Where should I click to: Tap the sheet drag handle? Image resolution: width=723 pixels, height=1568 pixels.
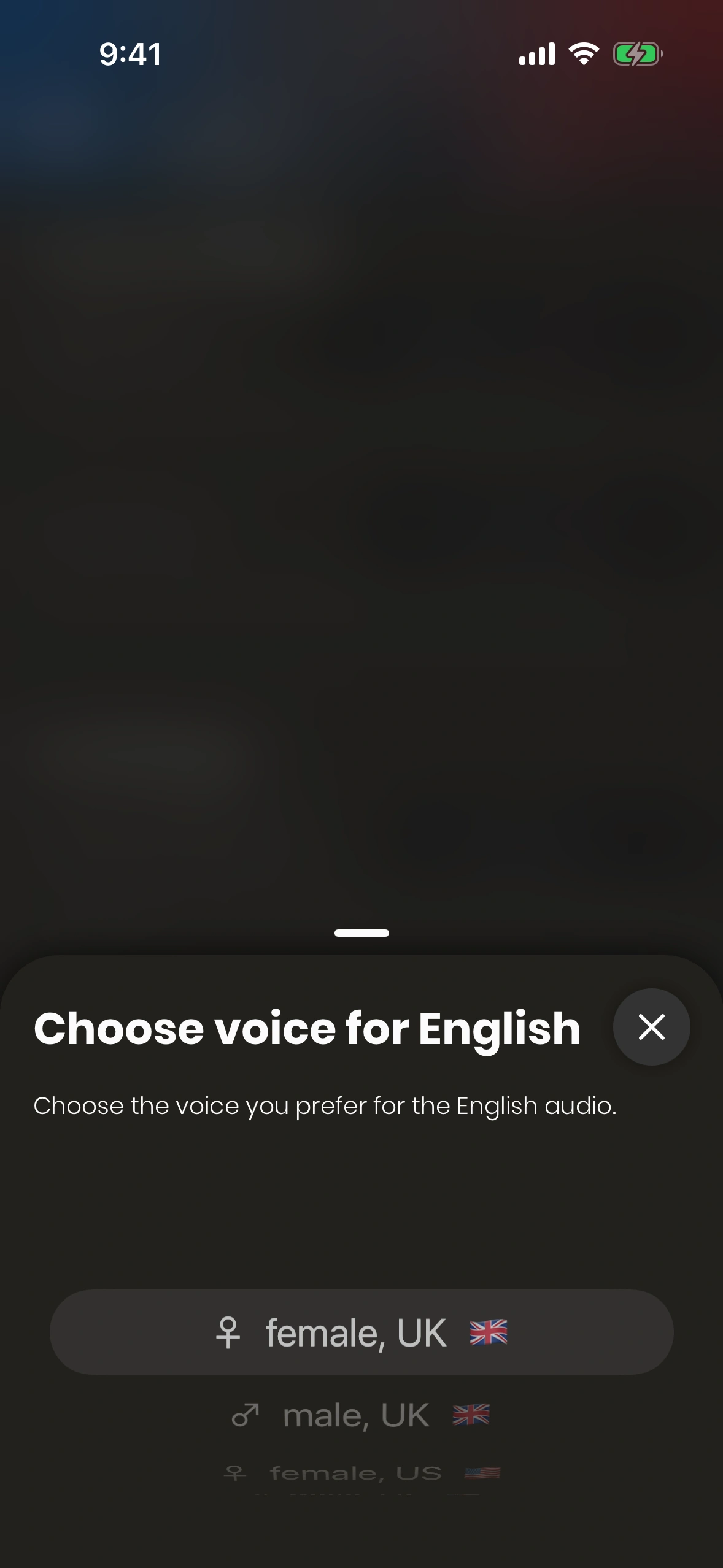click(x=361, y=933)
